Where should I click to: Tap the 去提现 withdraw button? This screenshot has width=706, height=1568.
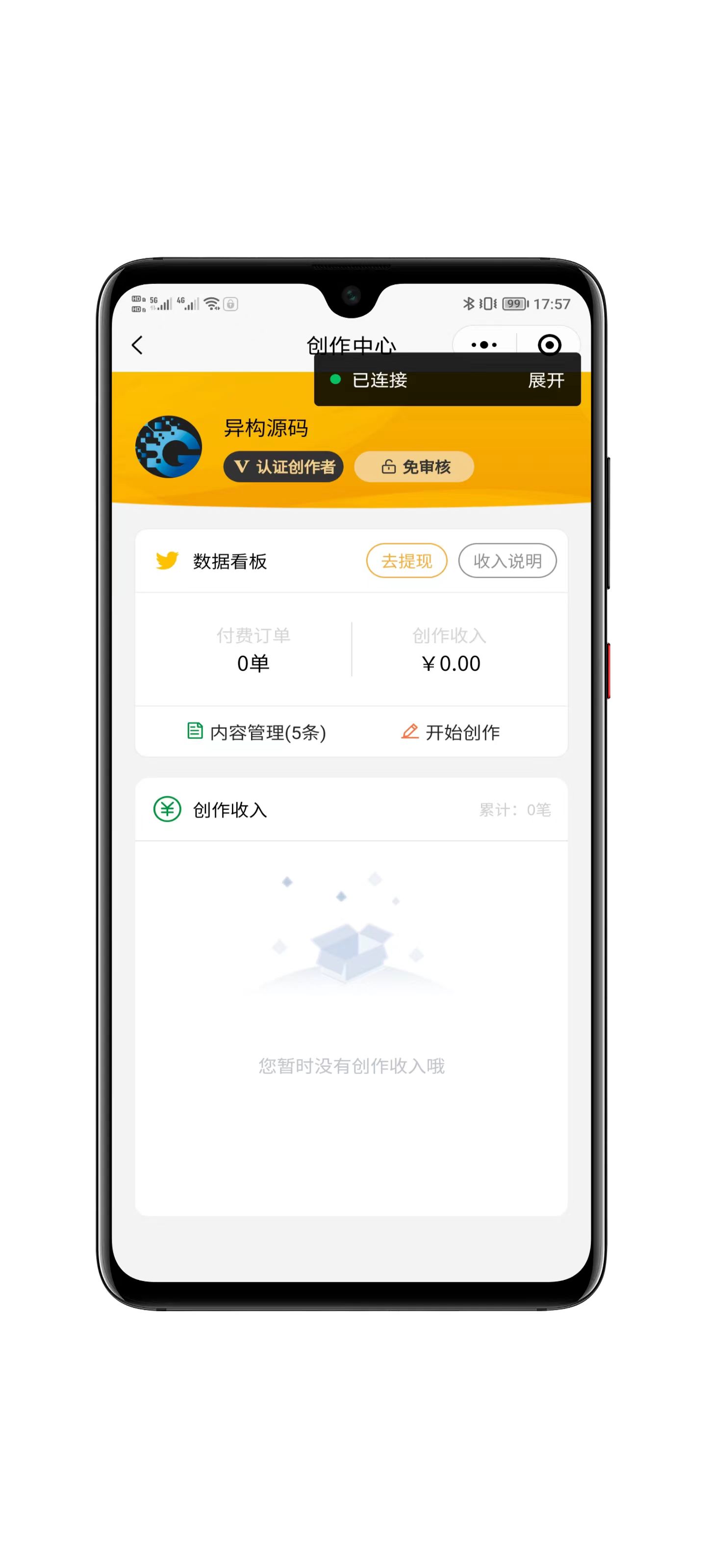tap(406, 561)
